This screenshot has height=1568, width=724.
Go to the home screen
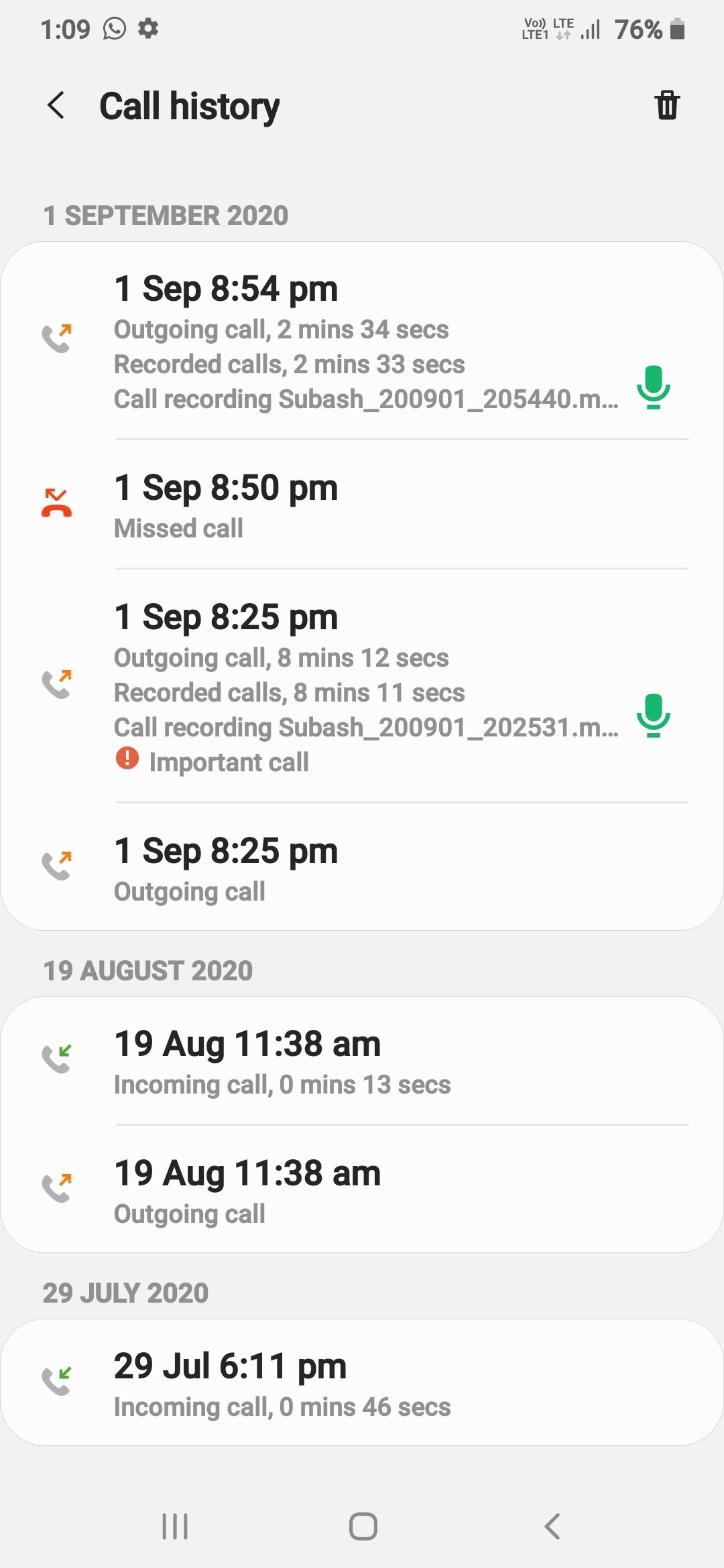[363, 1526]
